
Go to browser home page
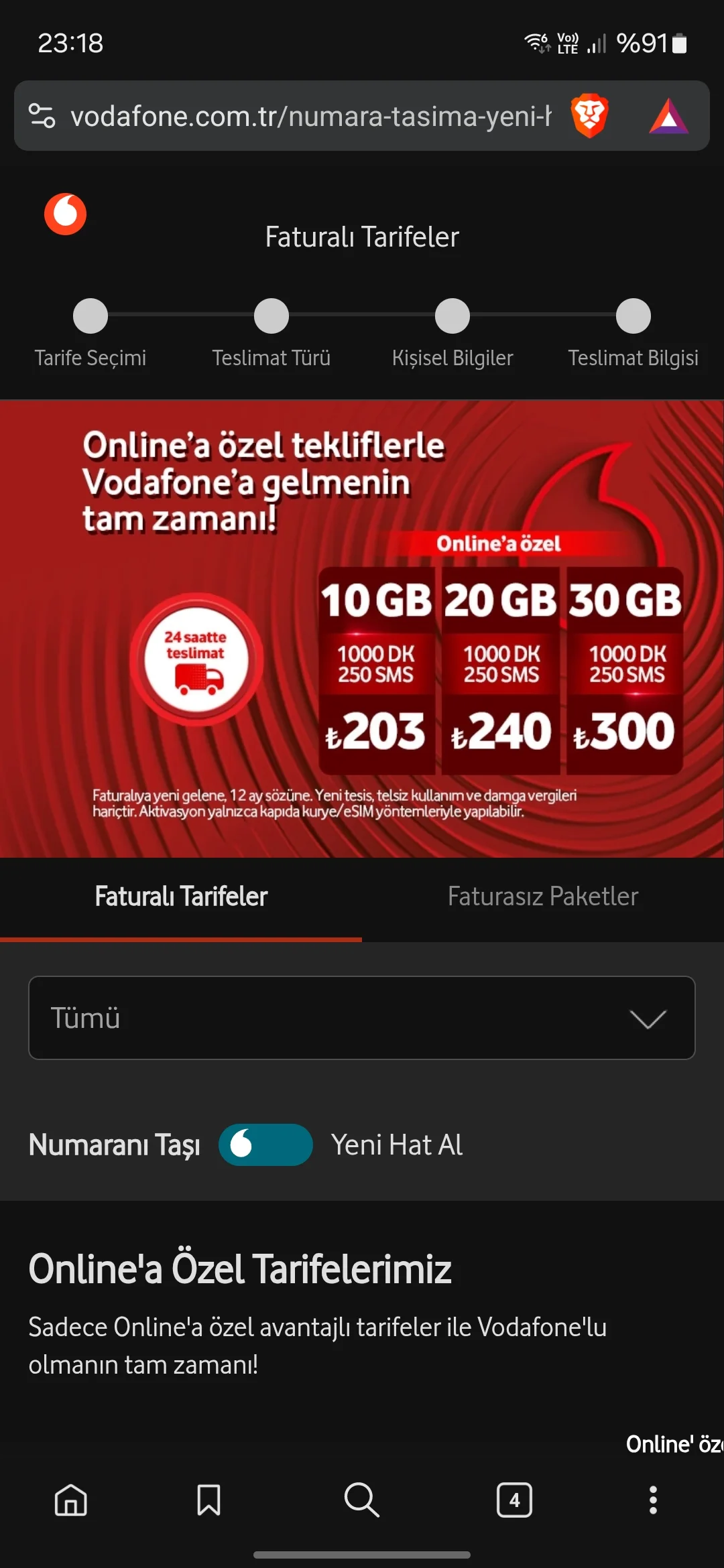71,1500
